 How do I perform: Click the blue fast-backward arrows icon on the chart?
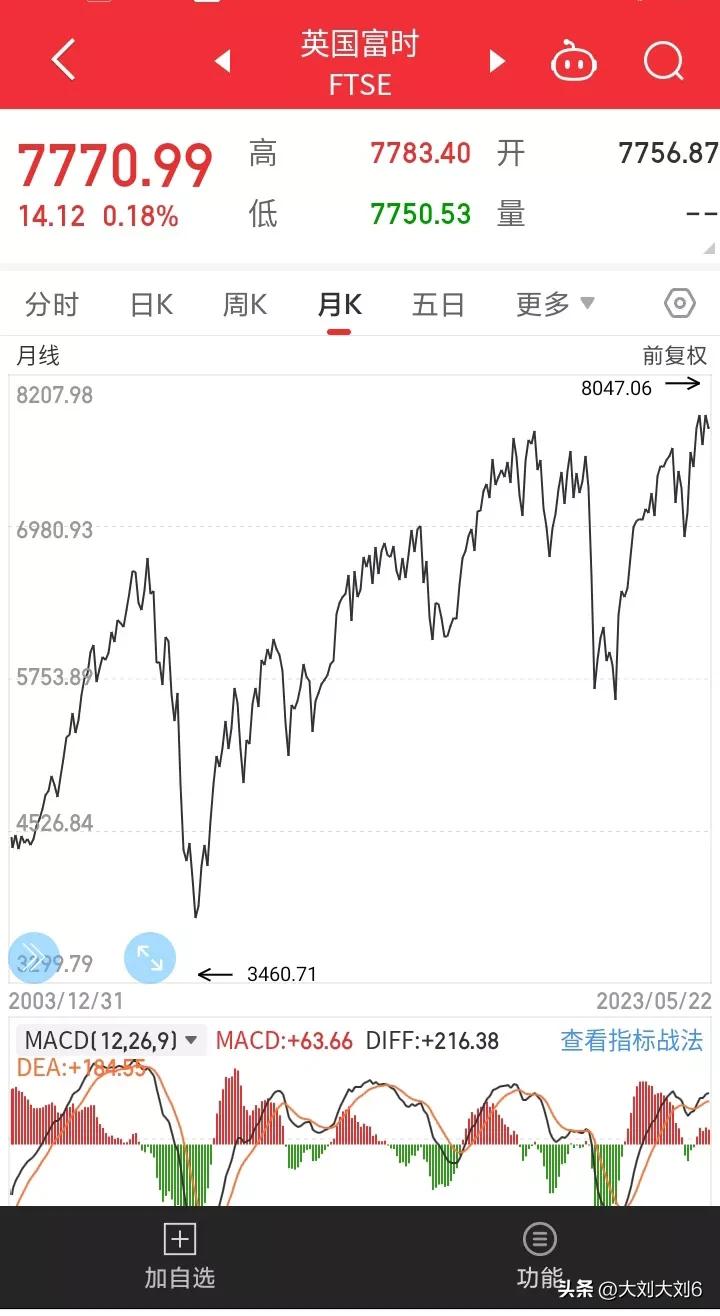pyautogui.click(x=33, y=958)
